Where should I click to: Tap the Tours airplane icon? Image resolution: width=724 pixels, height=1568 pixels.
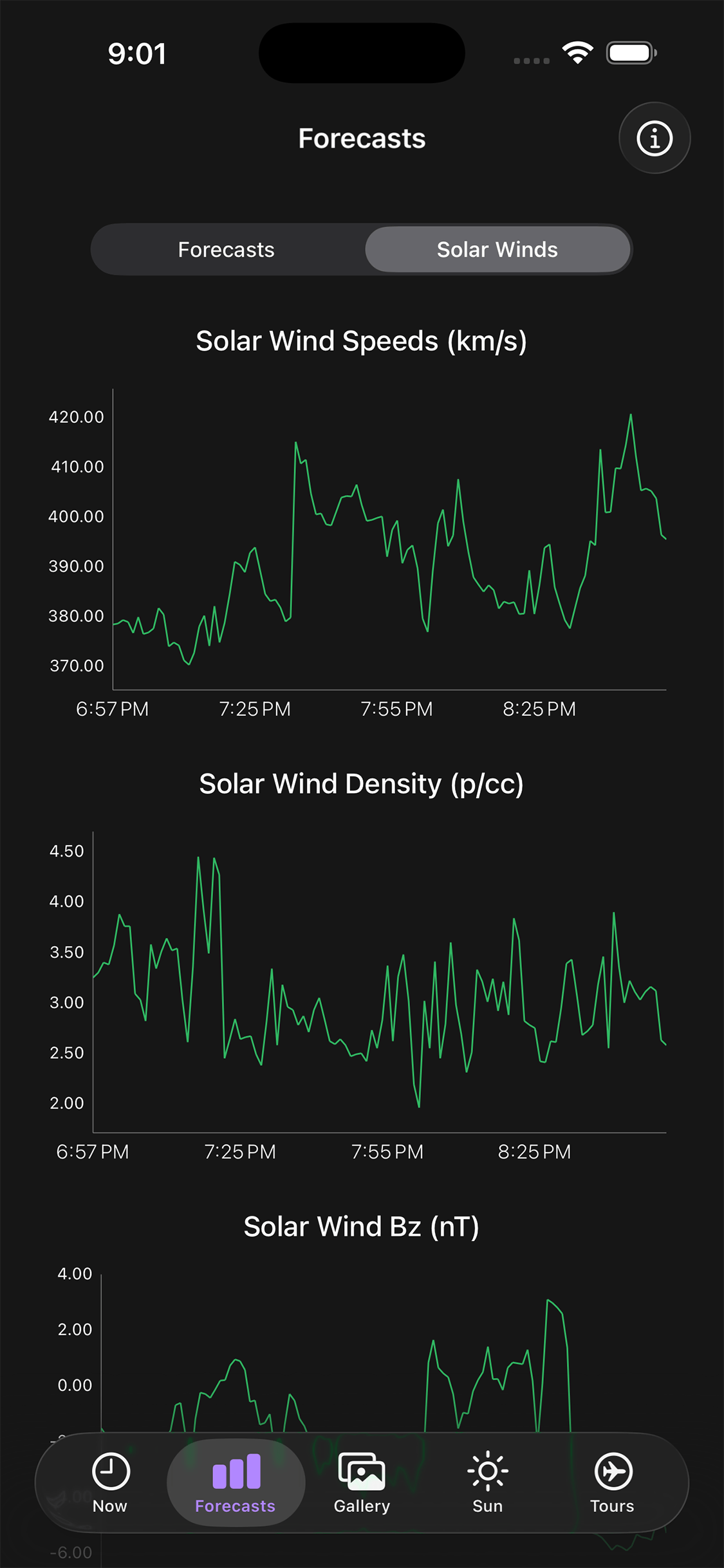[x=611, y=1471]
